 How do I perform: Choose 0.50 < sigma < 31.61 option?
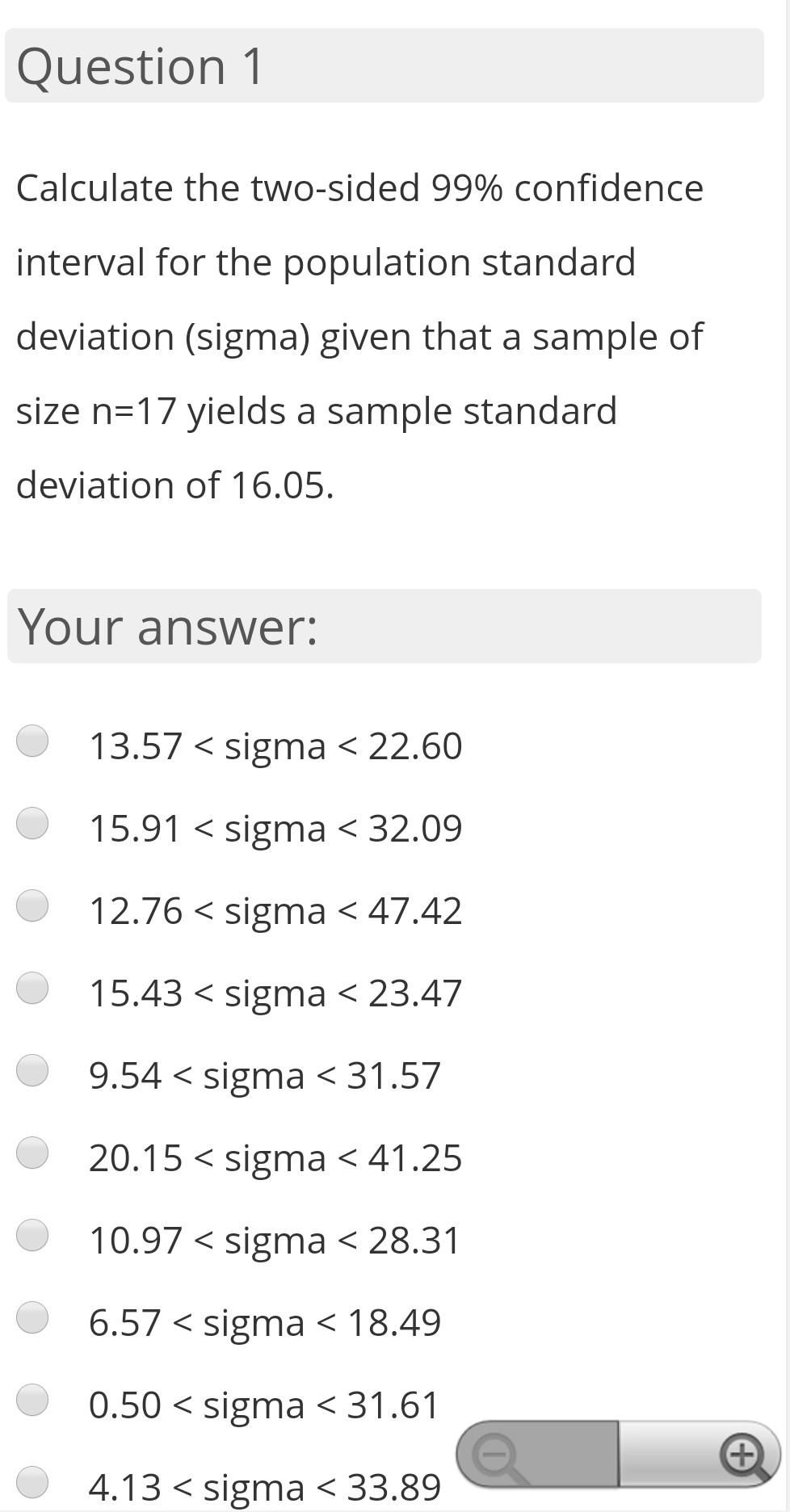32,1400
